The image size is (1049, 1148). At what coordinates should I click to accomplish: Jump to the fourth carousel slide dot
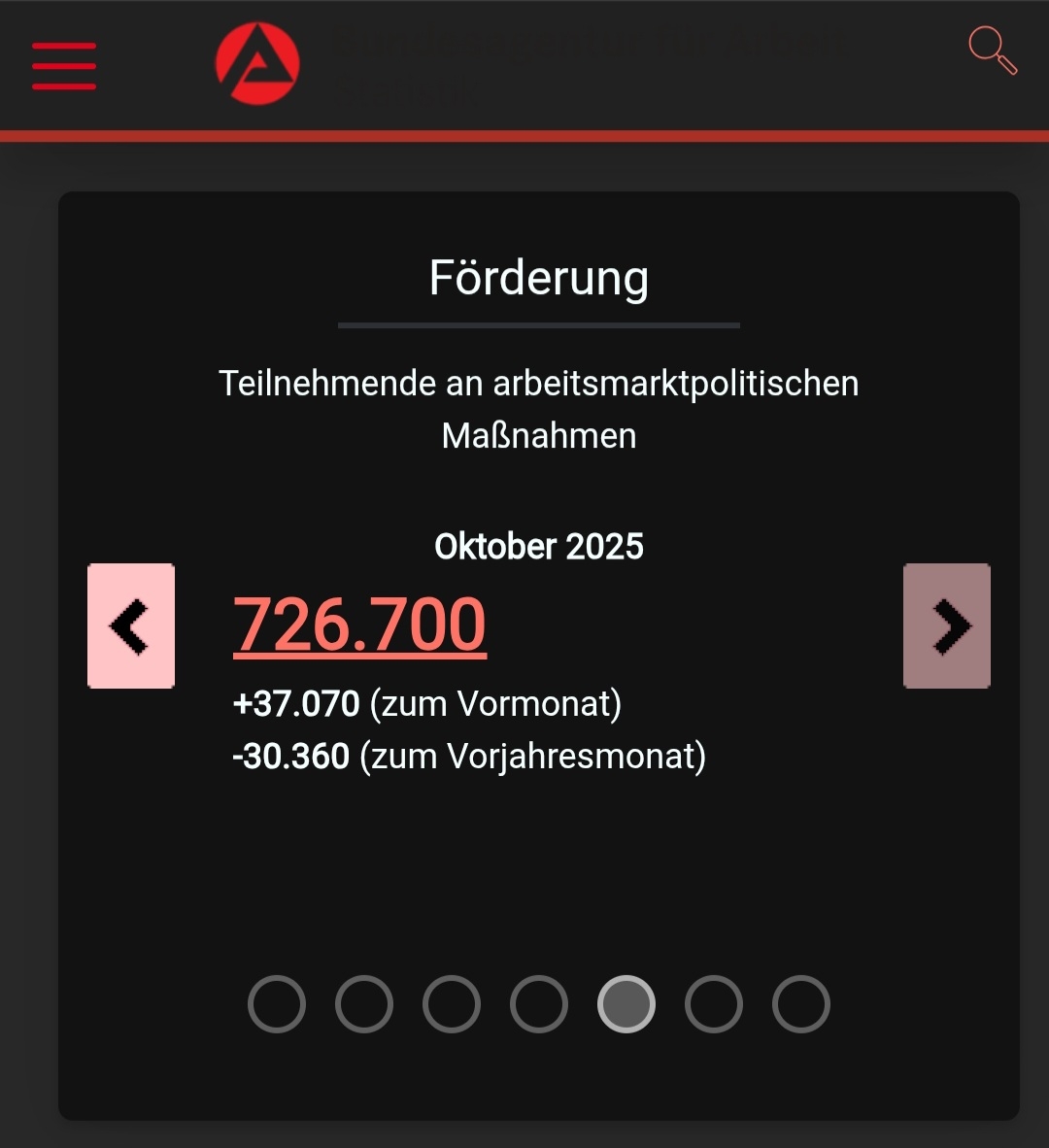pos(539,1004)
